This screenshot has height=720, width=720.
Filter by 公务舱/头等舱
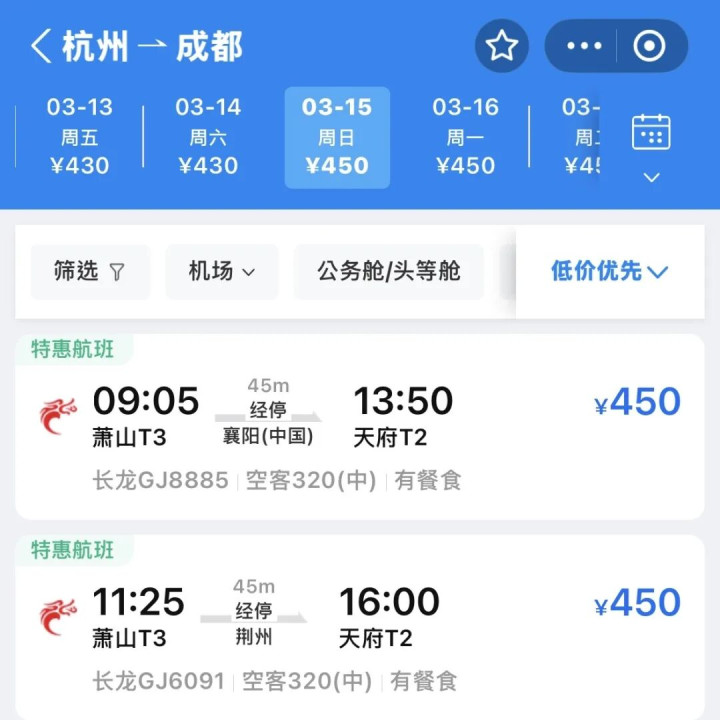[389, 271]
